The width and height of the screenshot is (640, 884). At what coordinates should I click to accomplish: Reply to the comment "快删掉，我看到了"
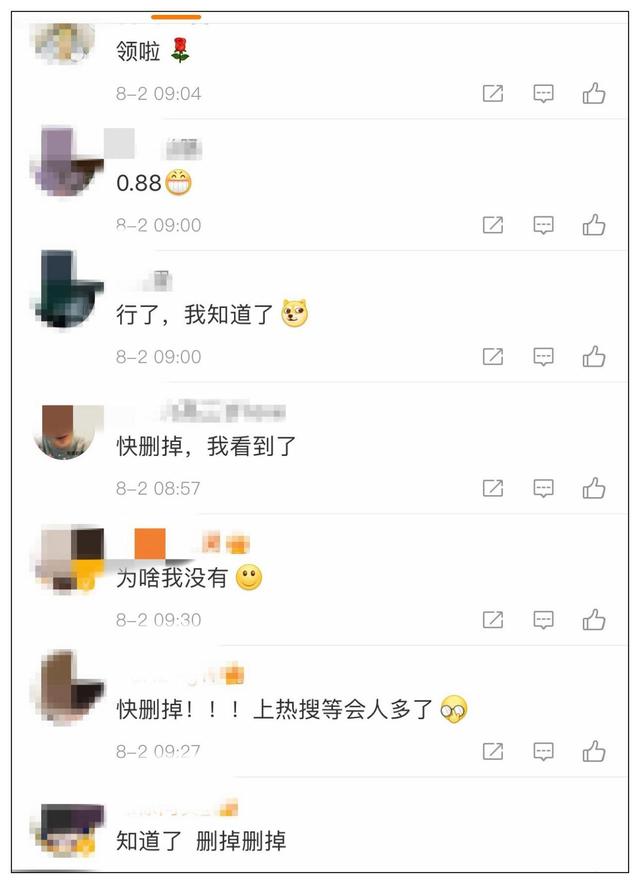tap(543, 488)
